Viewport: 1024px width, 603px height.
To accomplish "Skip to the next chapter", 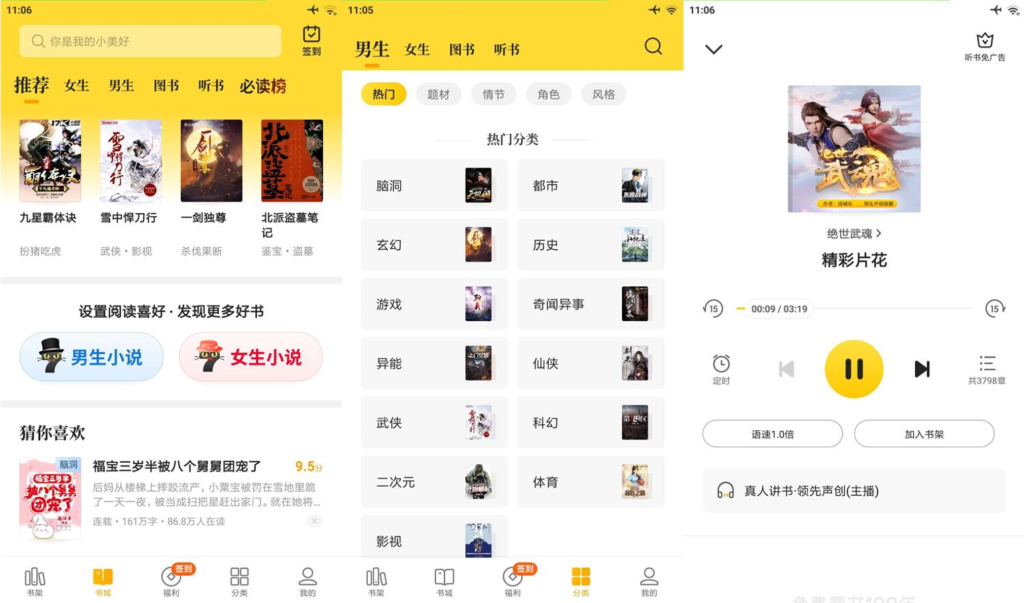I will [921, 369].
